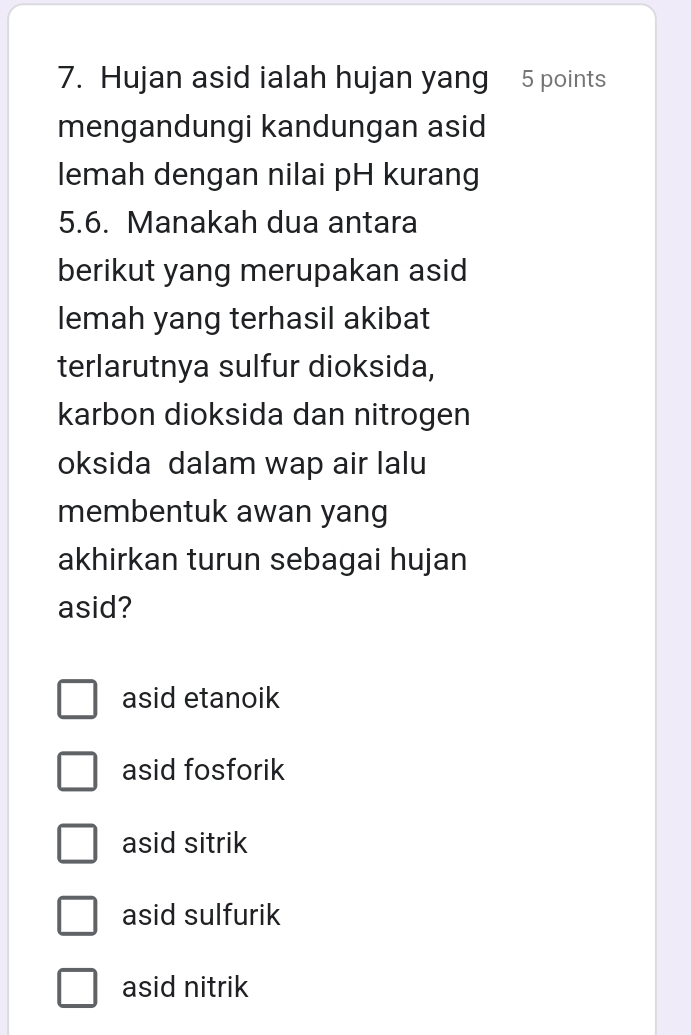Mark asid sulfurik as an answer
This screenshot has width=691, height=1035.
[x=77, y=916]
